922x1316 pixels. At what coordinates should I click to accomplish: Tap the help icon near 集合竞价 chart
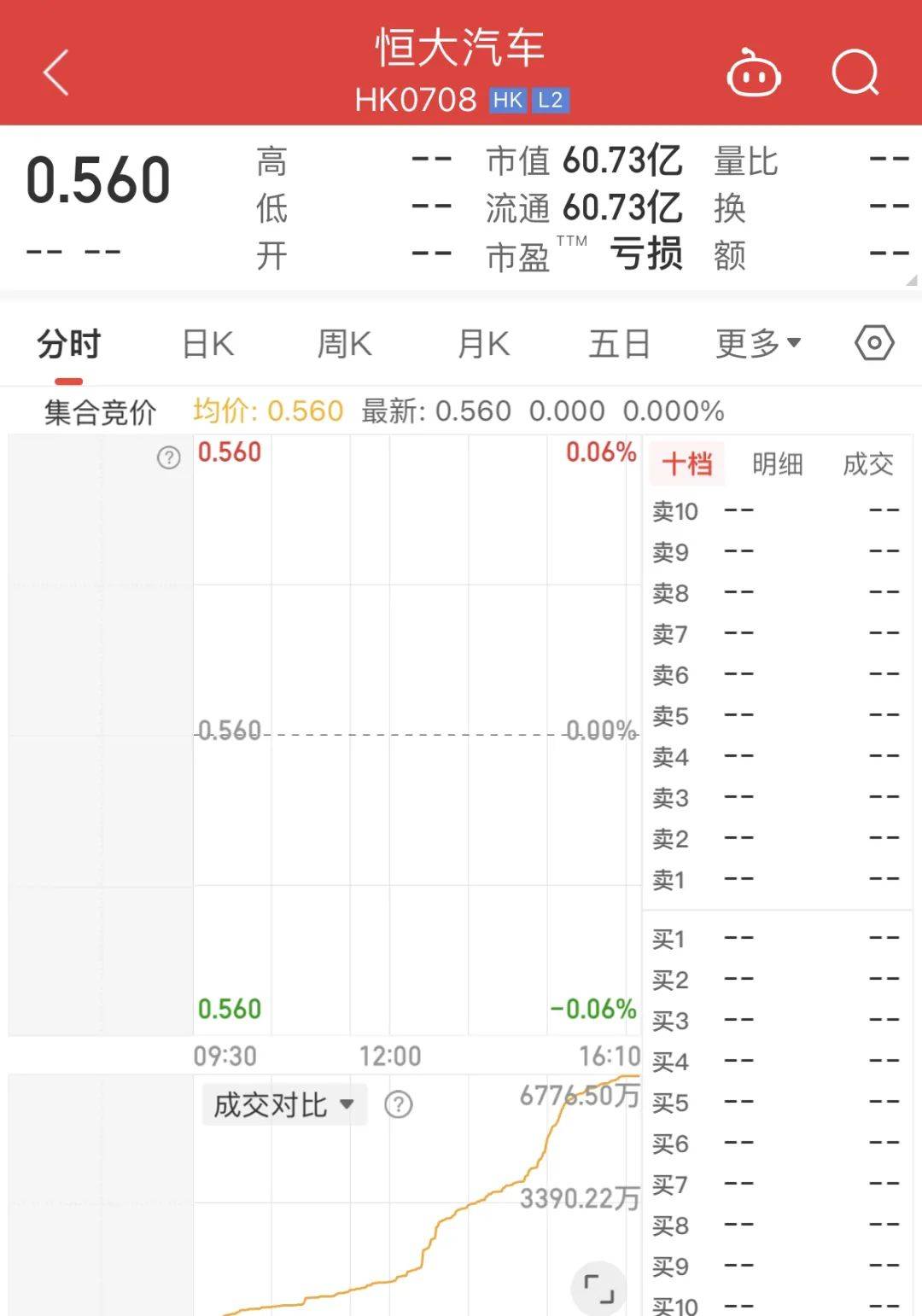tap(169, 458)
